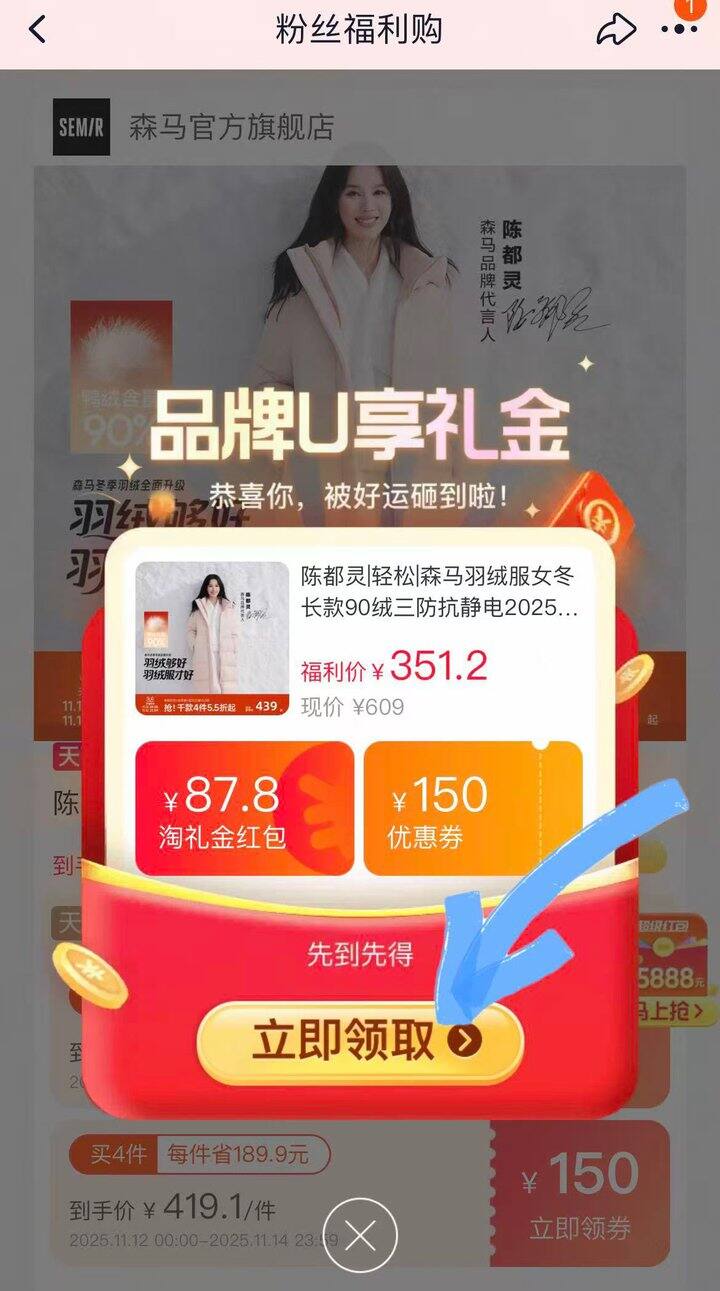Select the ¥87.8 淘礼金红包
The height and width of the screenshot is (1291, 720).
tap(244, 808)
